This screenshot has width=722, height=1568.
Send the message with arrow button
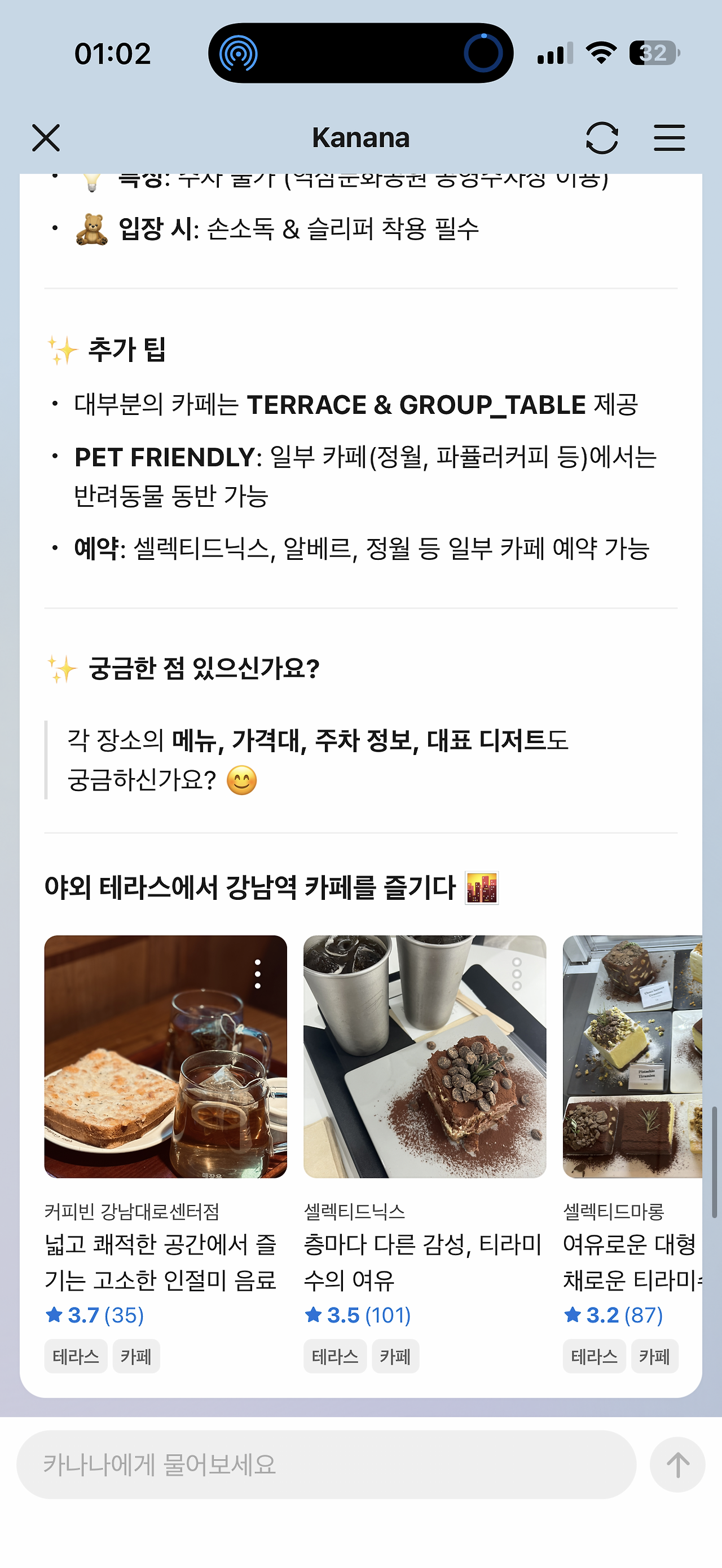[x=677, y=1464]
